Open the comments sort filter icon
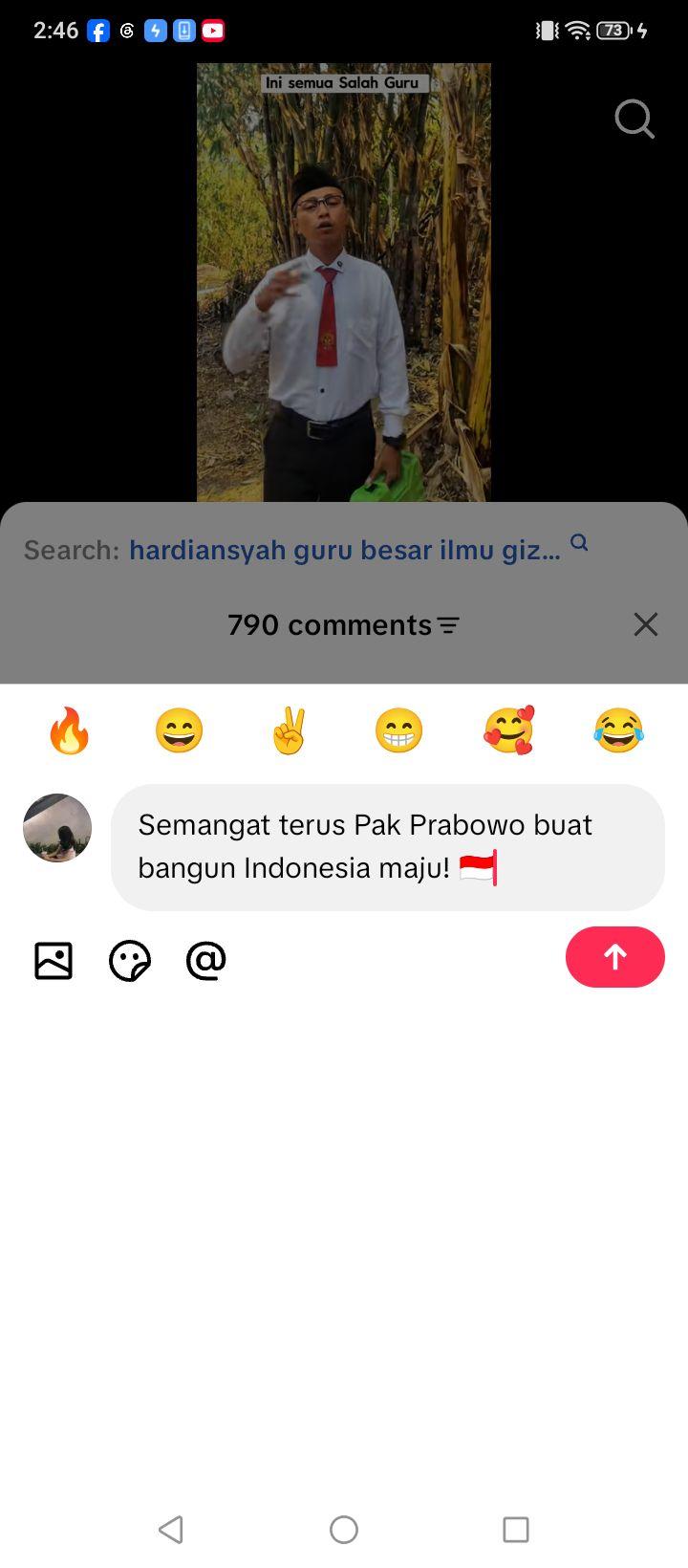 click(448, 625)
